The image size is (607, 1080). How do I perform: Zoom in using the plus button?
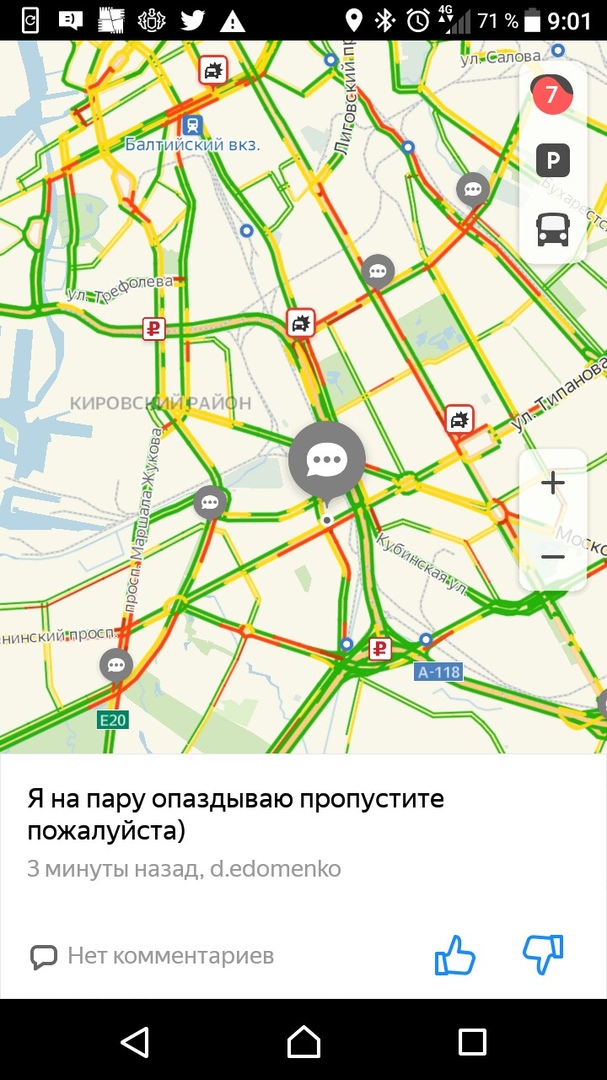click(552, 484)
